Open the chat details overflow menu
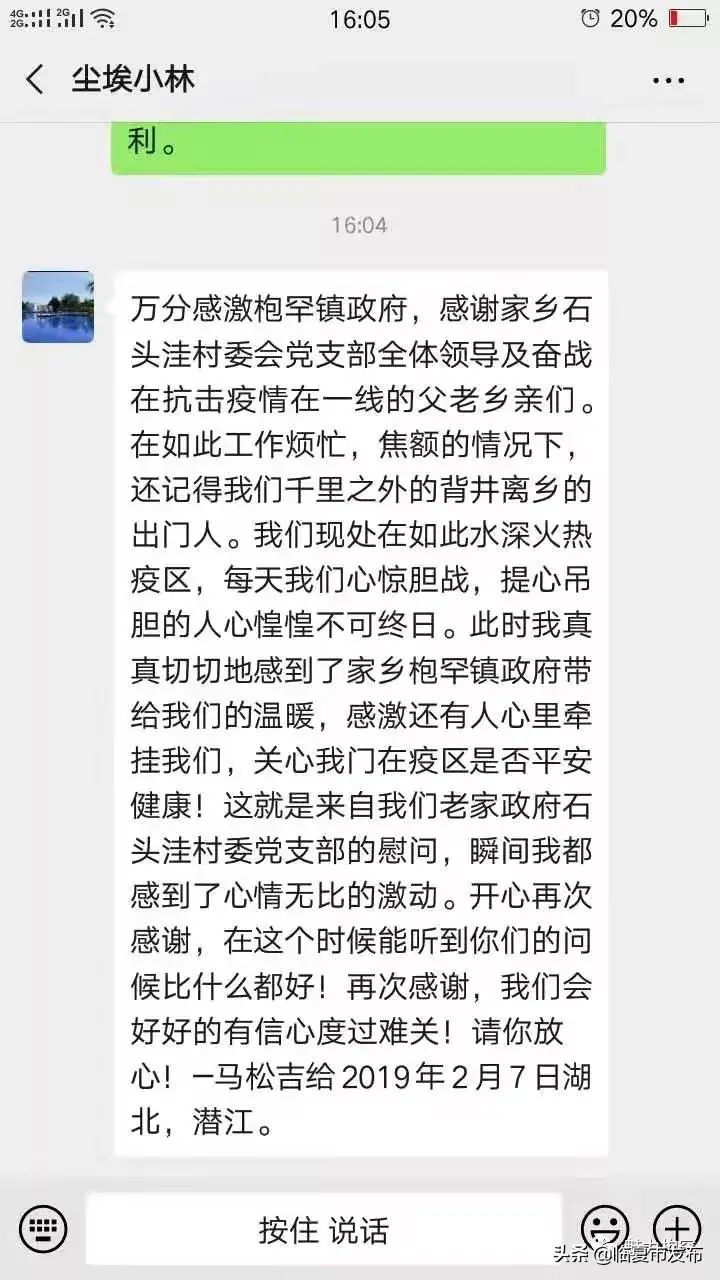This screenshot has width=720, height=1280. pyautogui.click(x=668, y=80)
